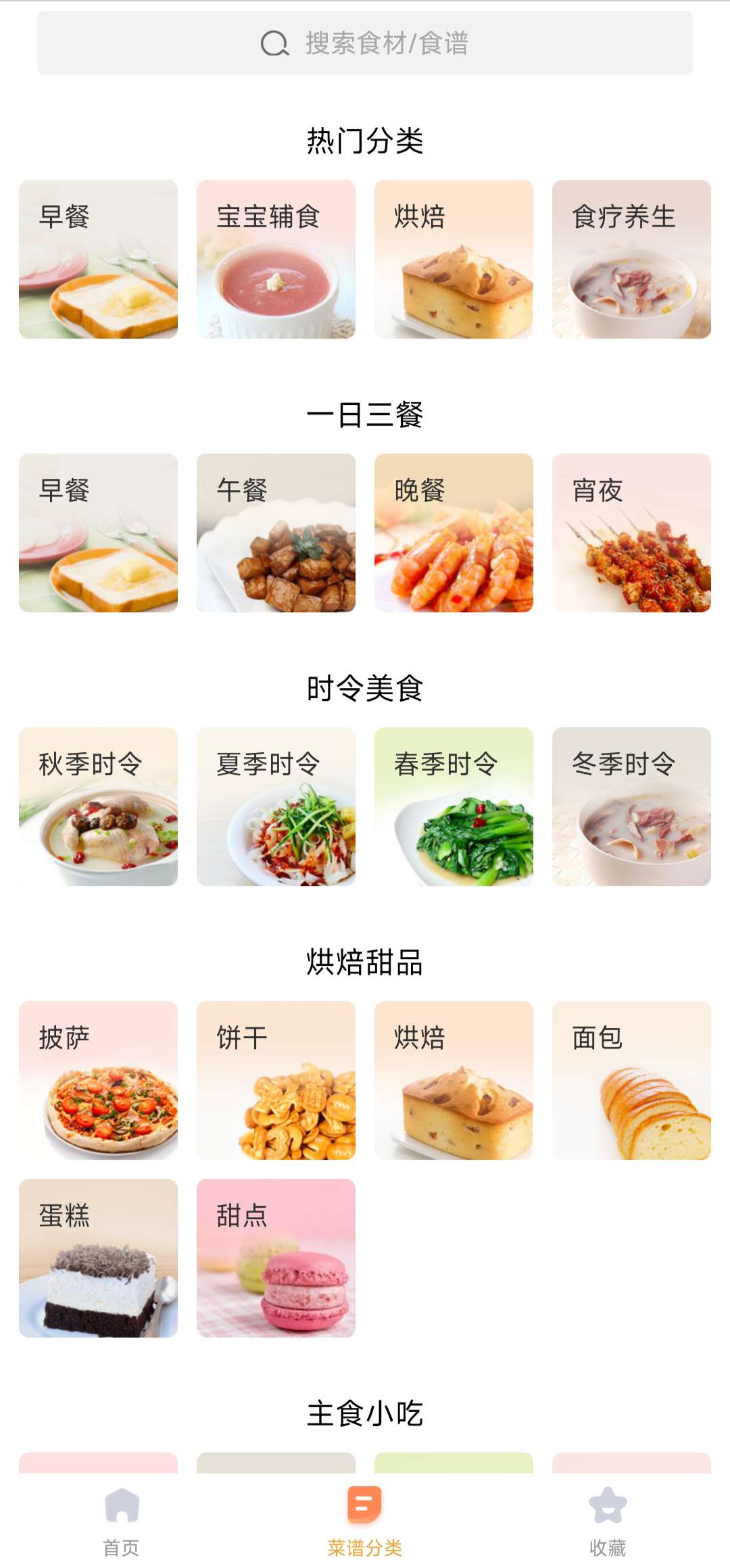
Task: View 晚餐 recipes
Action: (x=454, y=533)
